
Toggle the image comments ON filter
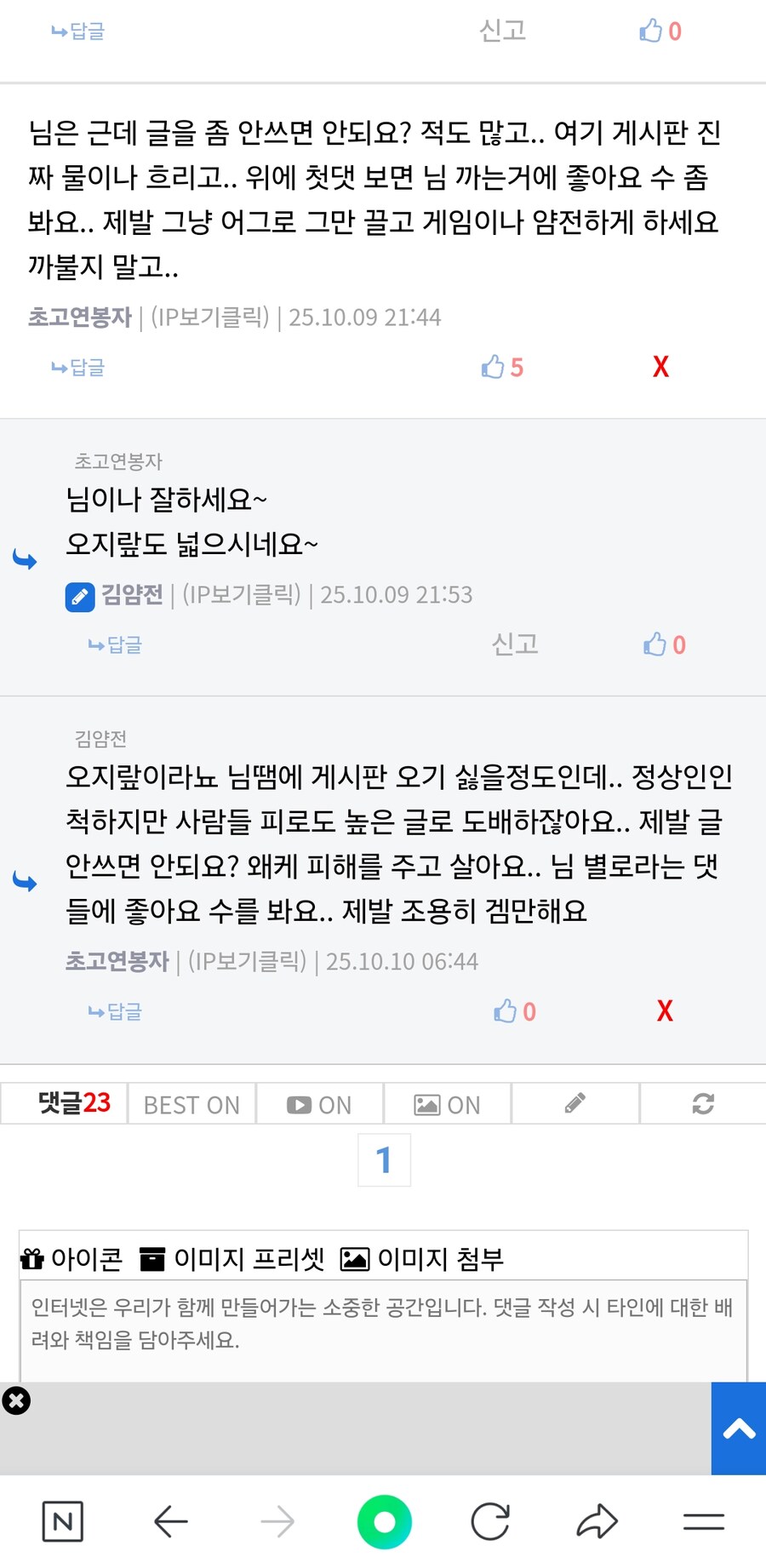coord(449,1104)
